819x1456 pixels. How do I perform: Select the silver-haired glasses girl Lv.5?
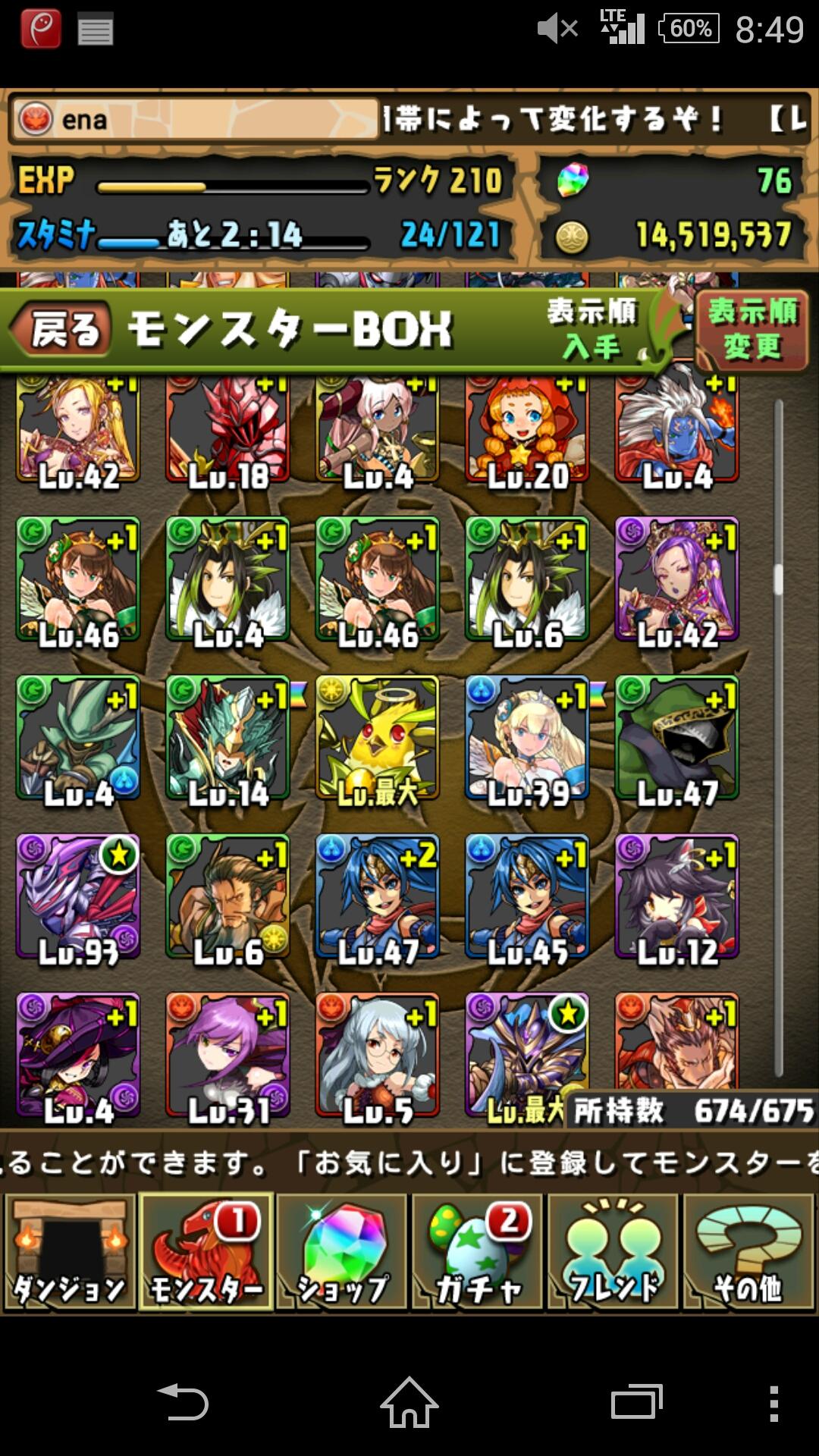point(378,1056)
